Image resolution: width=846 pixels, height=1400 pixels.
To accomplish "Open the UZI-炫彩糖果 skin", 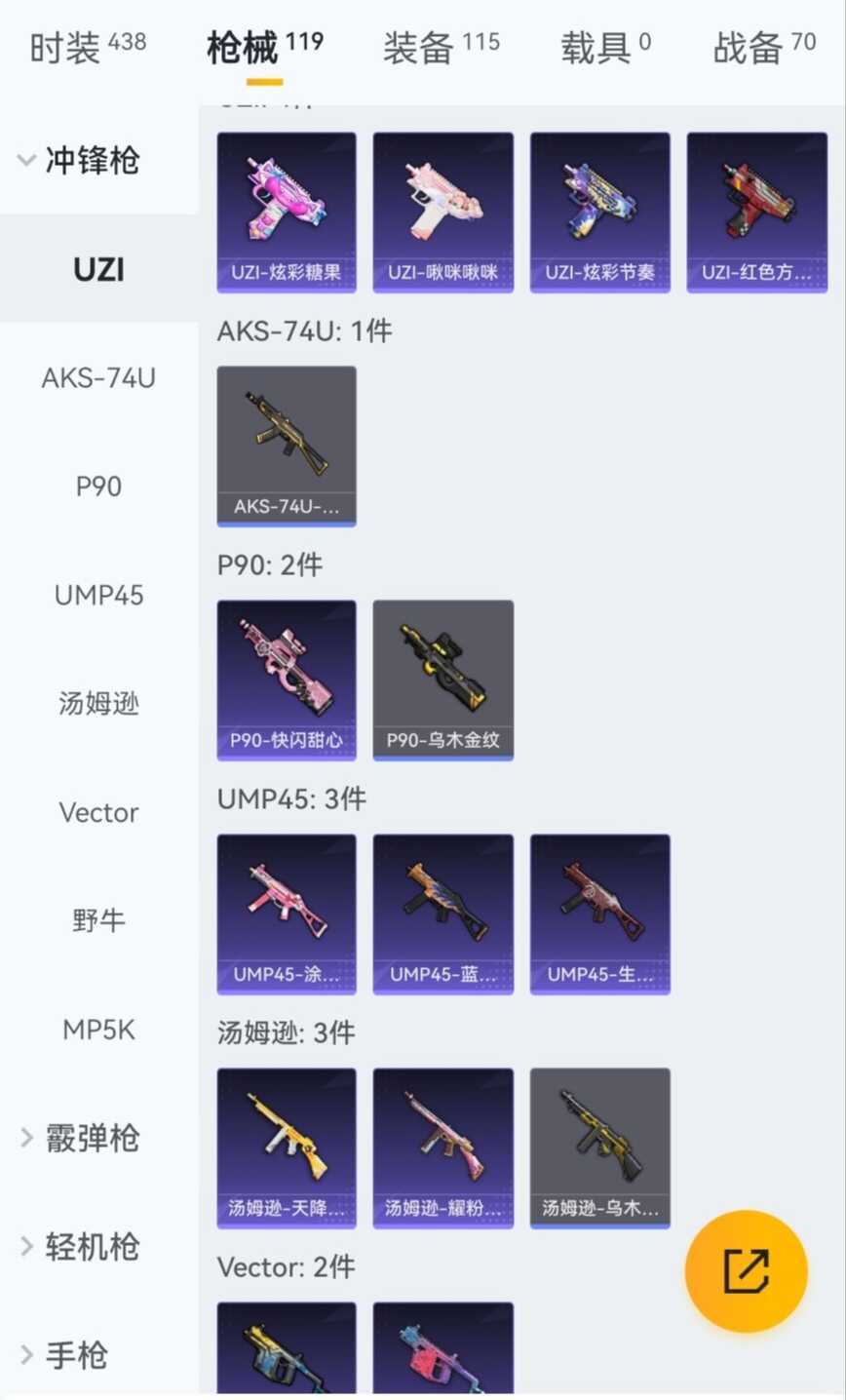I will 287,213.
